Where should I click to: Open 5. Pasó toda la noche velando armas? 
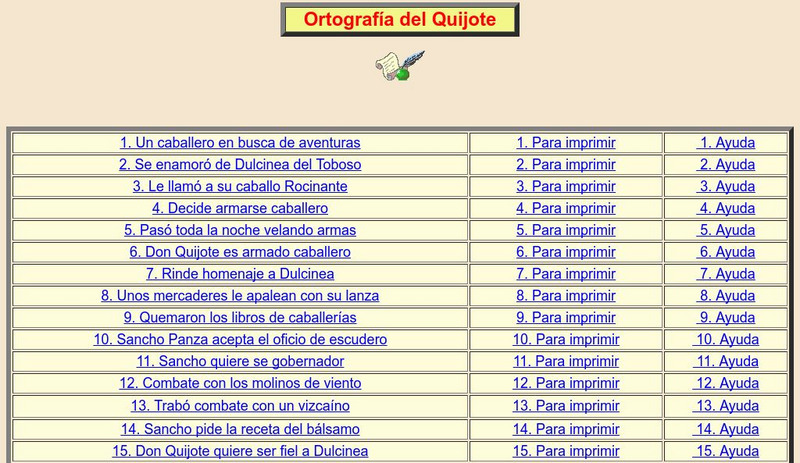240,230
